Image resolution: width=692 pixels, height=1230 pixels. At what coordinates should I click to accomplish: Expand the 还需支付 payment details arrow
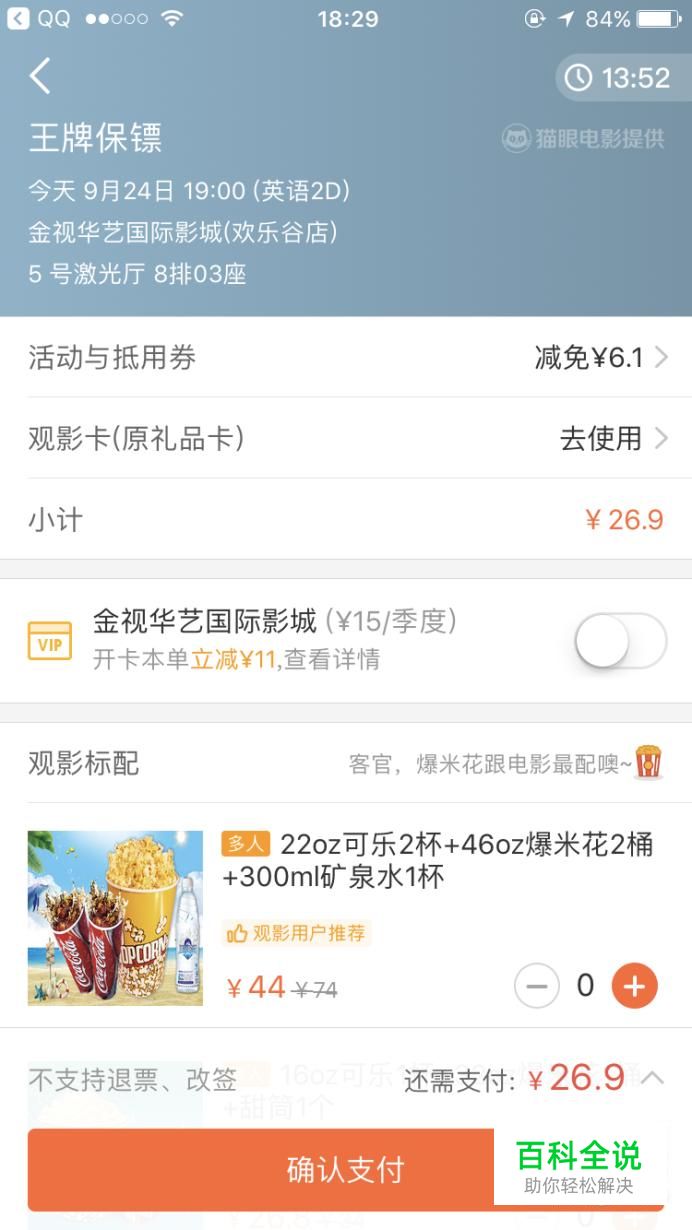652,1078
